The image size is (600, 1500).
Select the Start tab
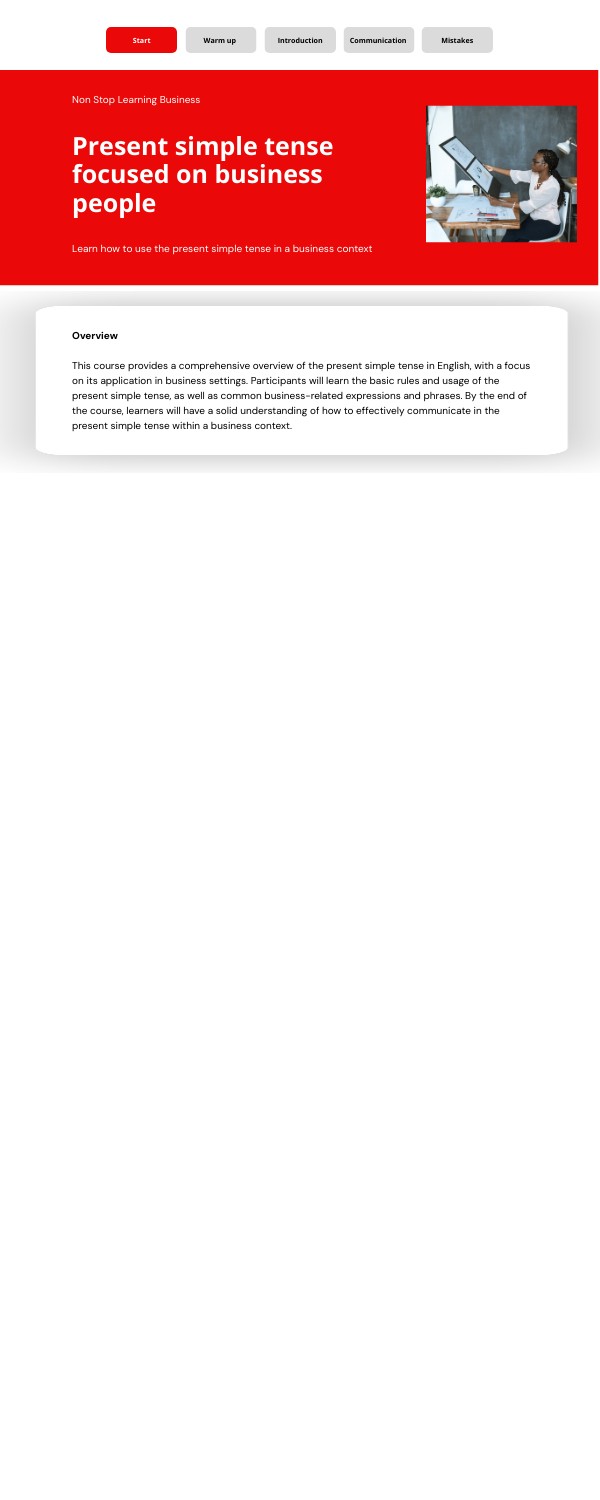(x=141, y=40)
